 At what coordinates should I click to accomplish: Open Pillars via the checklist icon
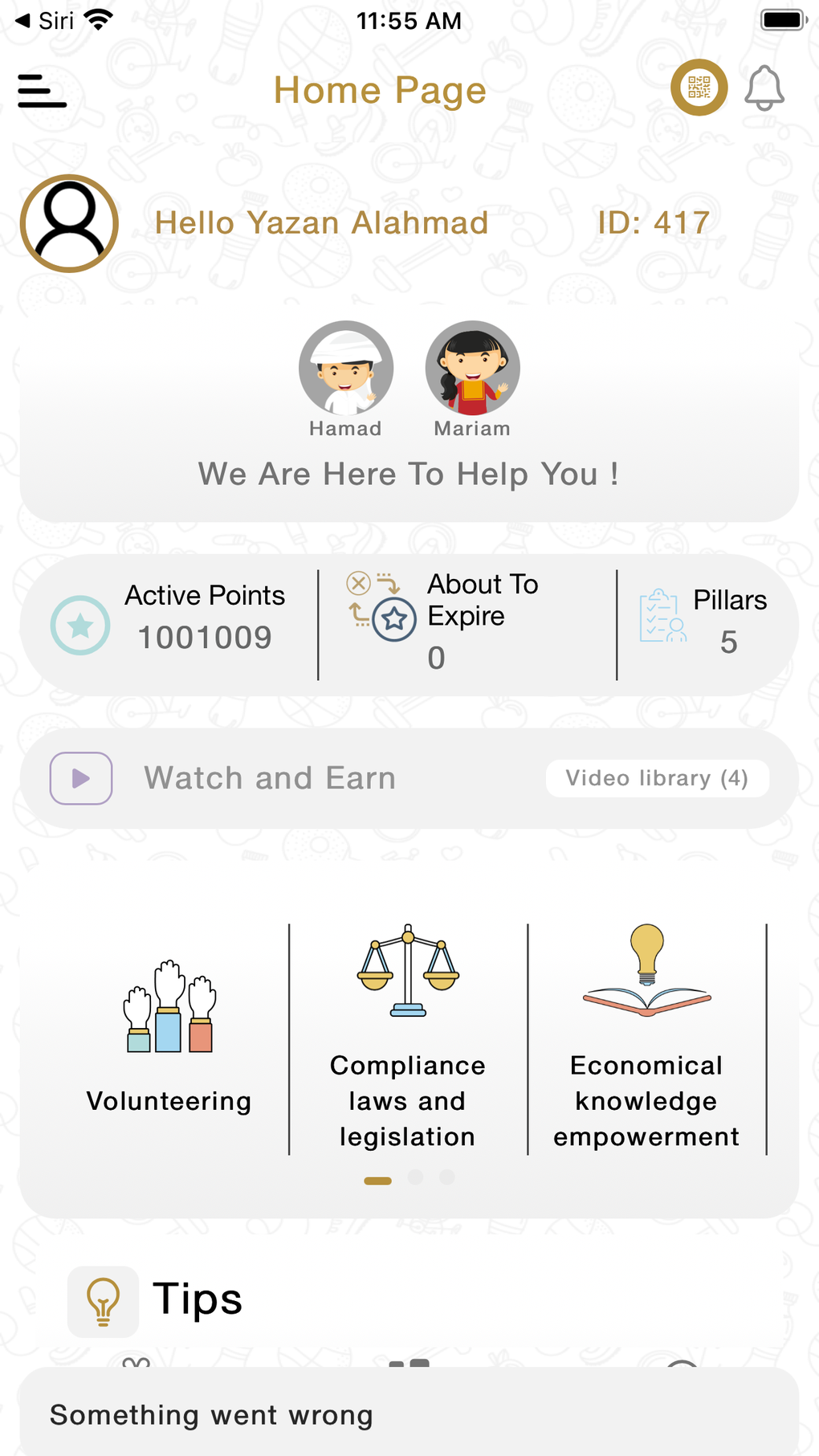(x=661, y=618)
